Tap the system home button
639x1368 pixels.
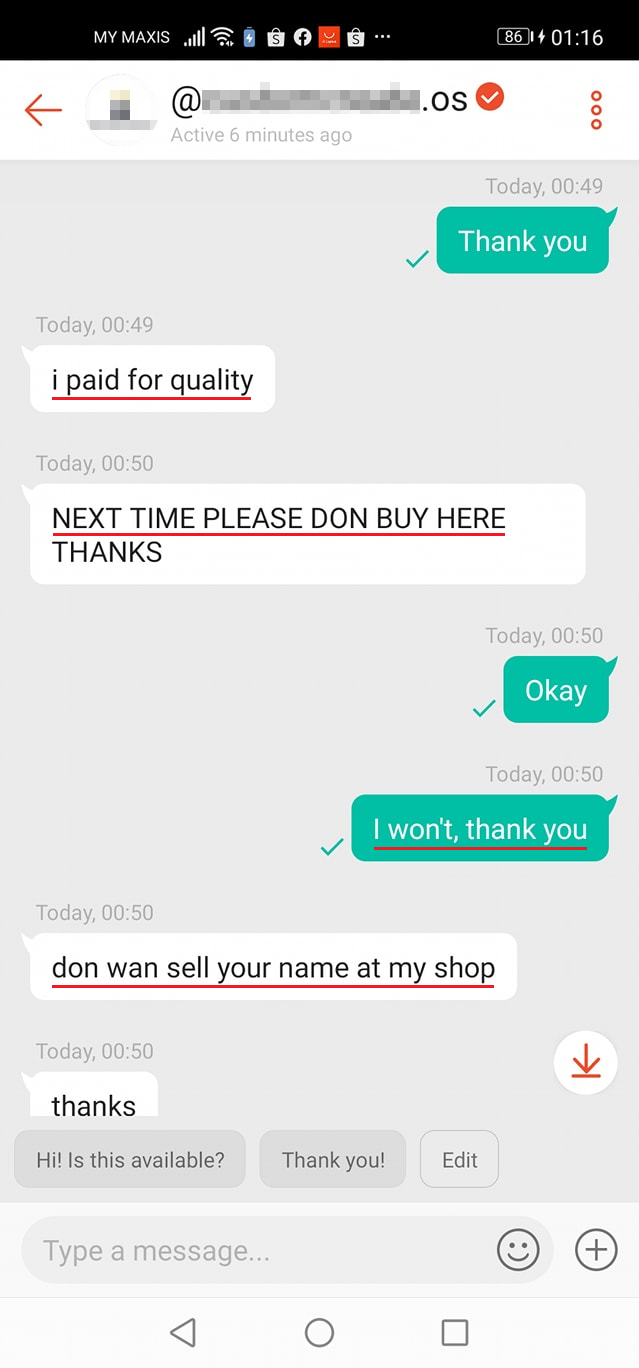[x=319, y=1332]
